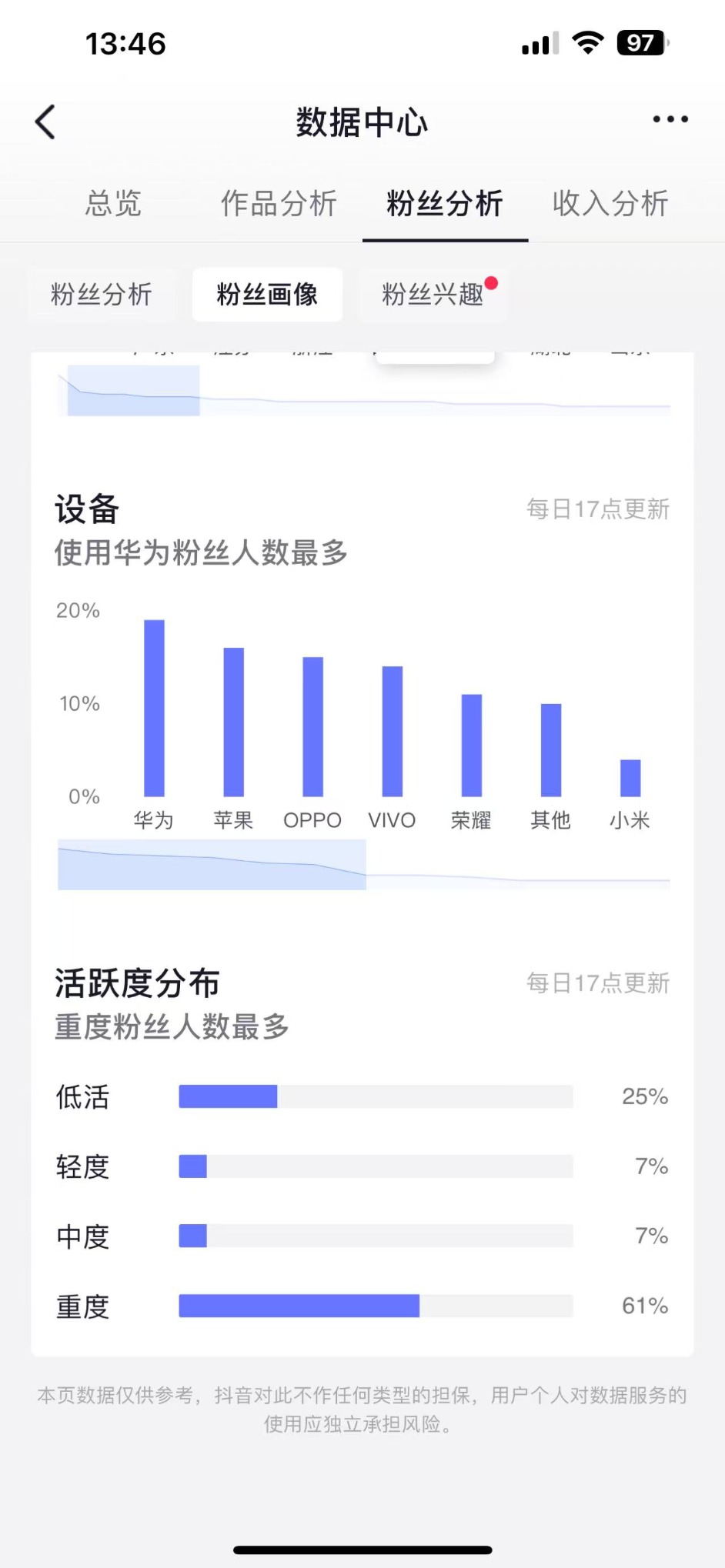Viewport: 725px width, 1568px height.
Task: Switch to the 作品分析 tab
Action: (279, 204)
